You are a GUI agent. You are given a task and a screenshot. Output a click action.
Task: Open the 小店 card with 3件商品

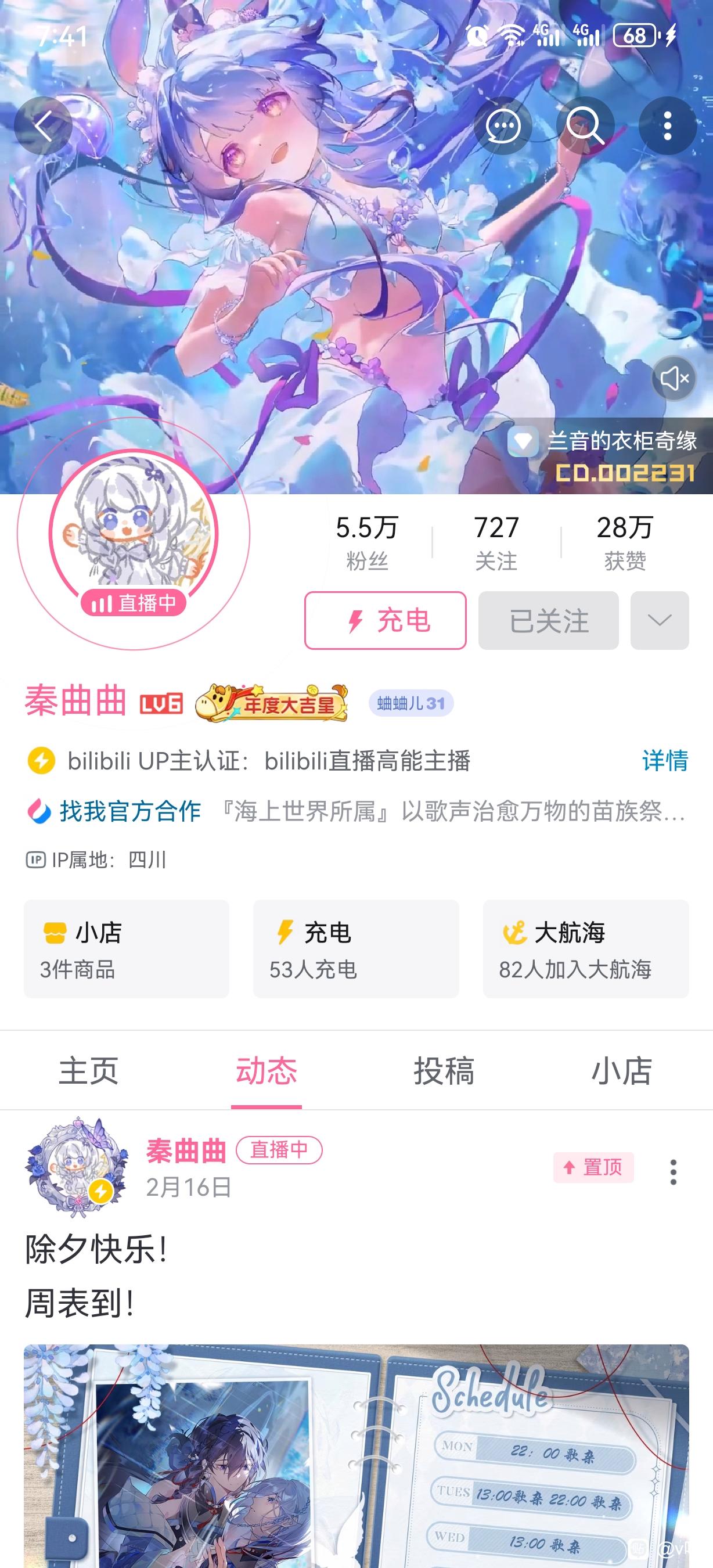pyautogui.click(x=127, y=948)
